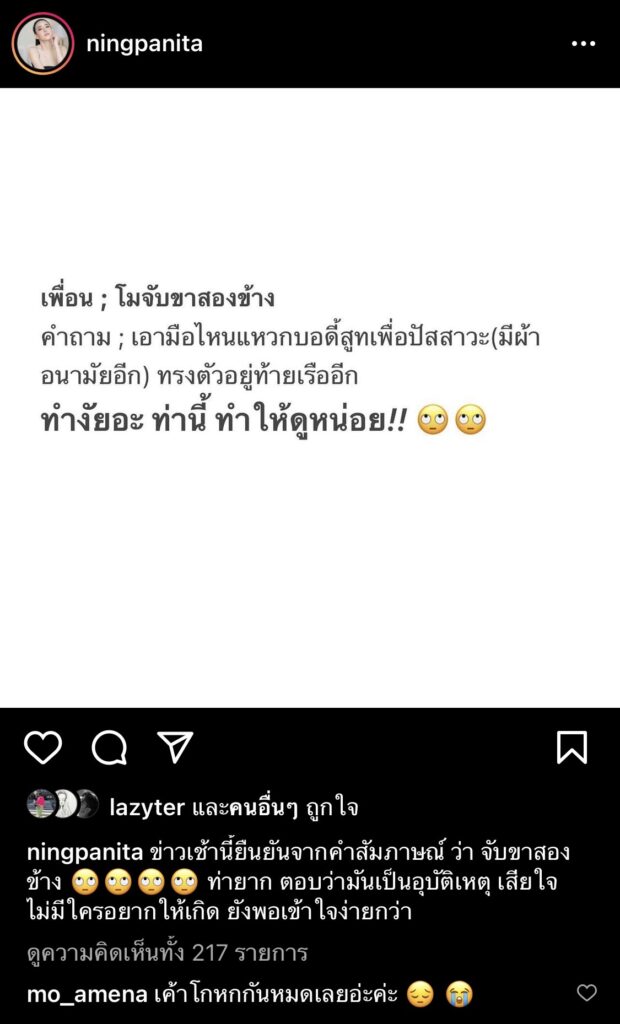
Task: Open ningpanita's profile from post header username
Action: (x=145, y=44)
